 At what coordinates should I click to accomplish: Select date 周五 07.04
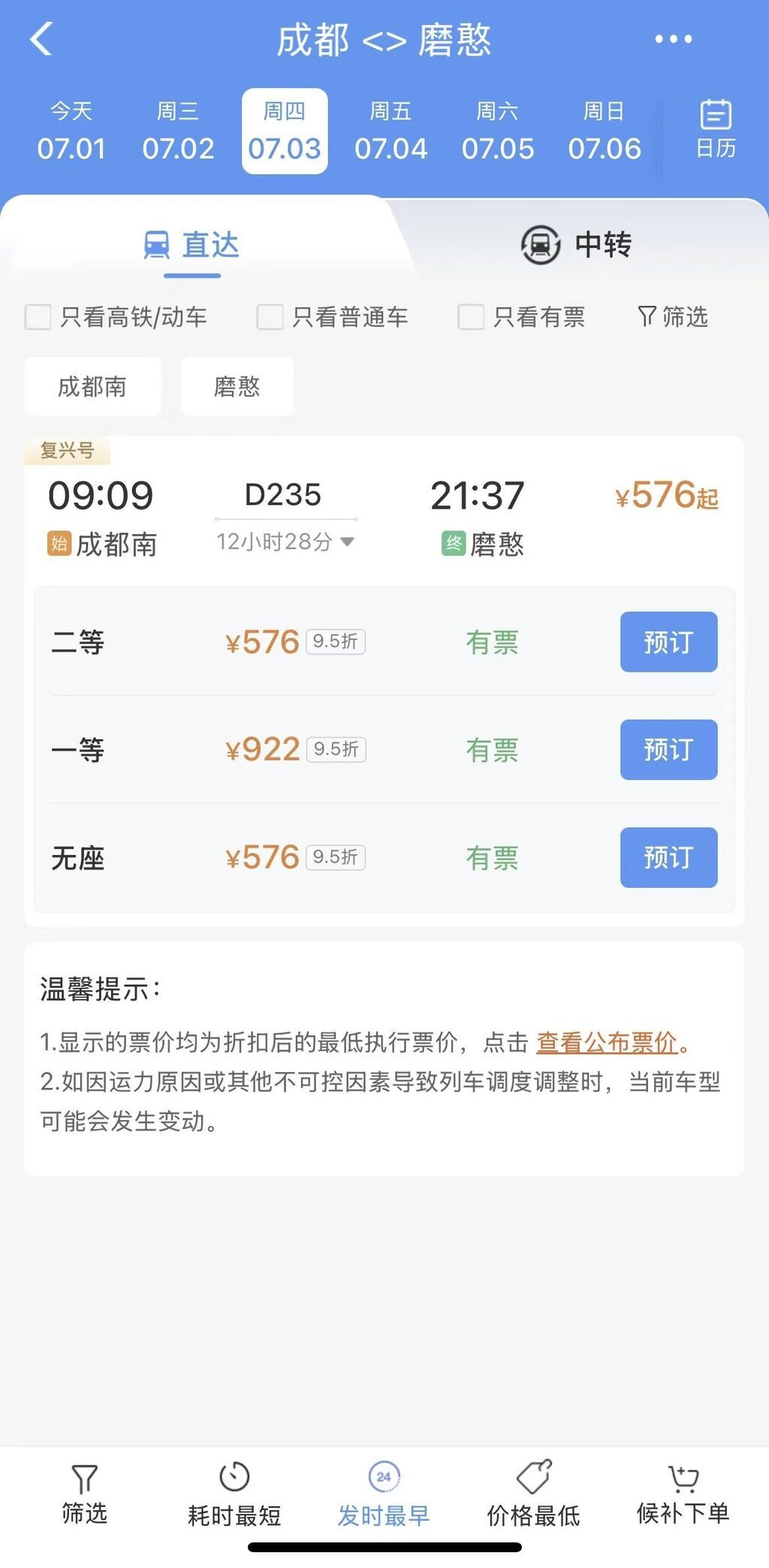pyautogui.click(x=391, y=131)
